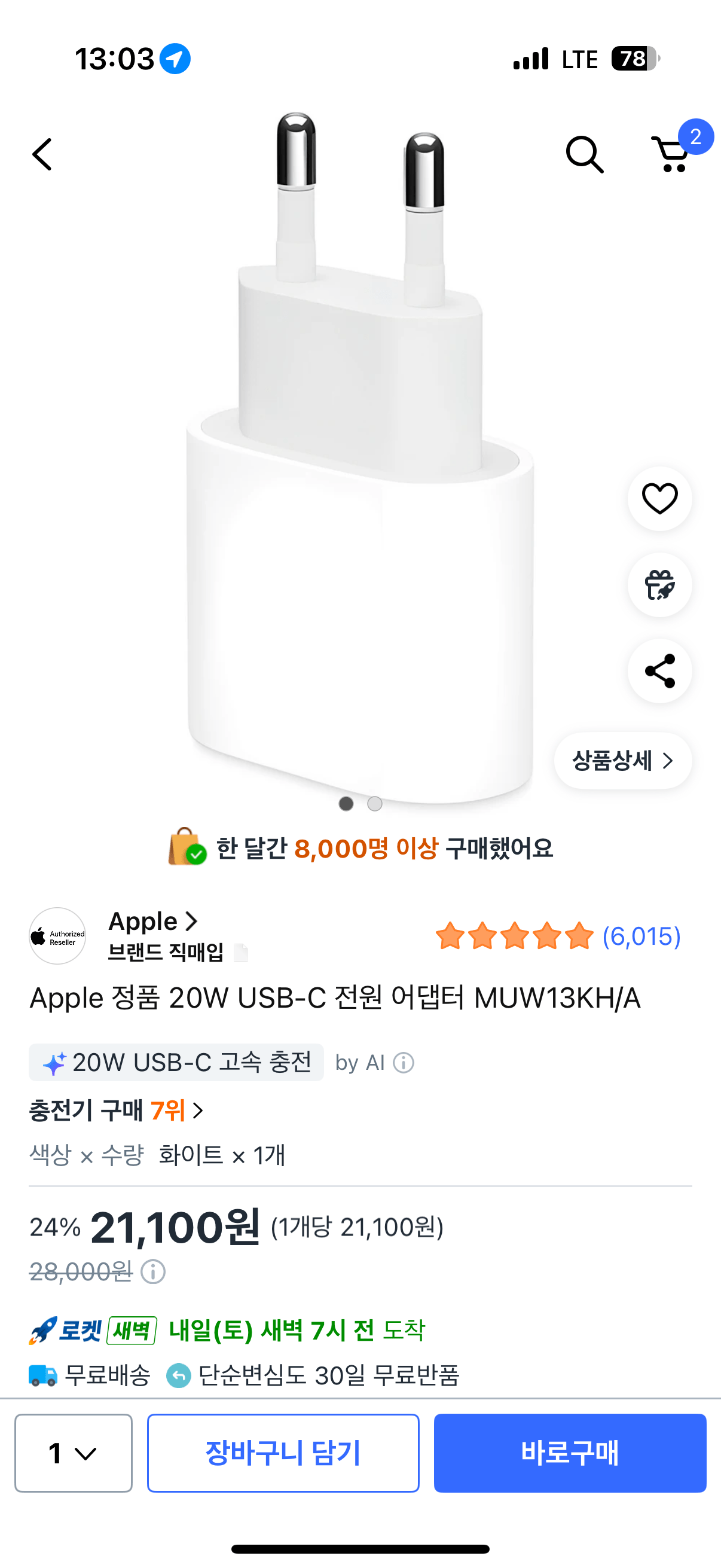Open search from the top bar
Screen dimensions: 721x1568
[x=583, y=154]
